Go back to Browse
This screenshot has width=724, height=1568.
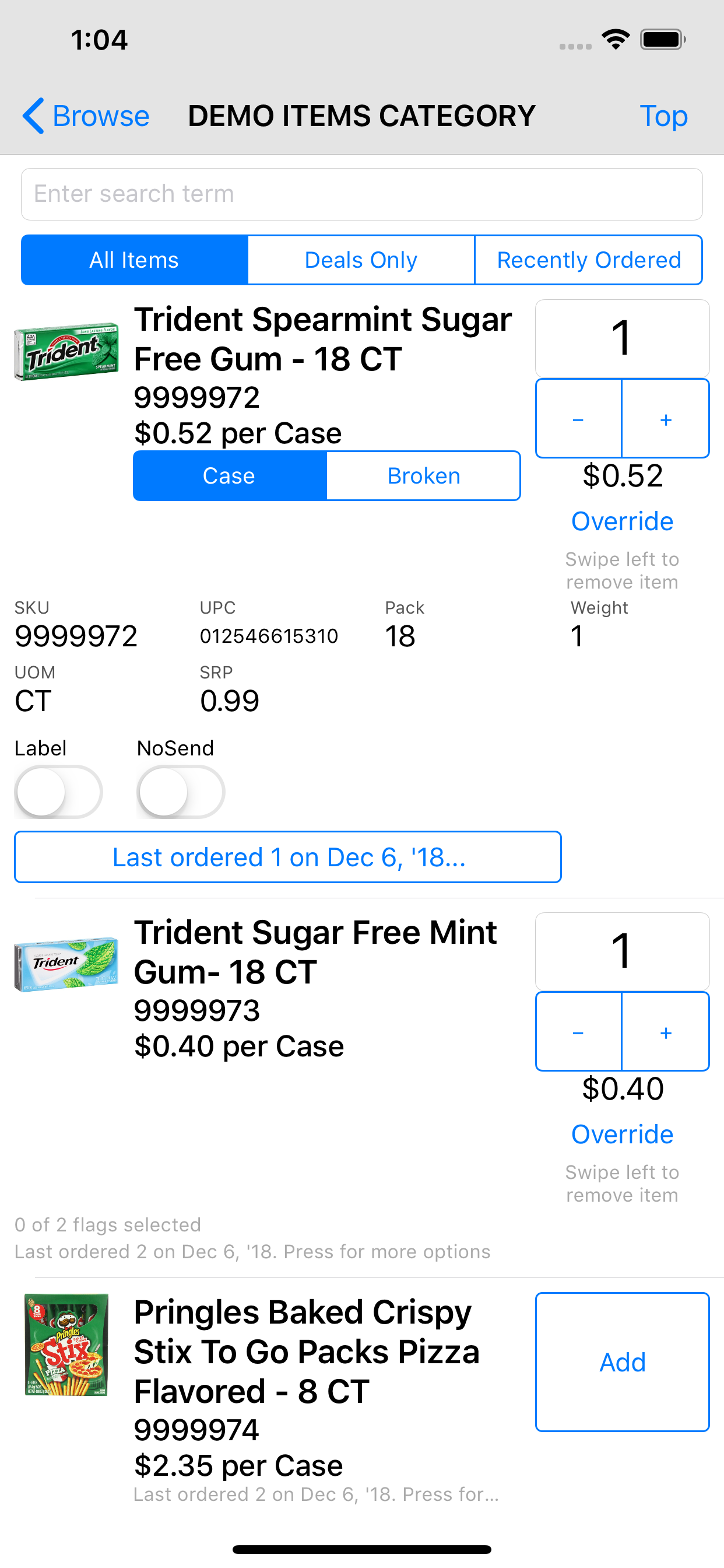coord(86,116)
